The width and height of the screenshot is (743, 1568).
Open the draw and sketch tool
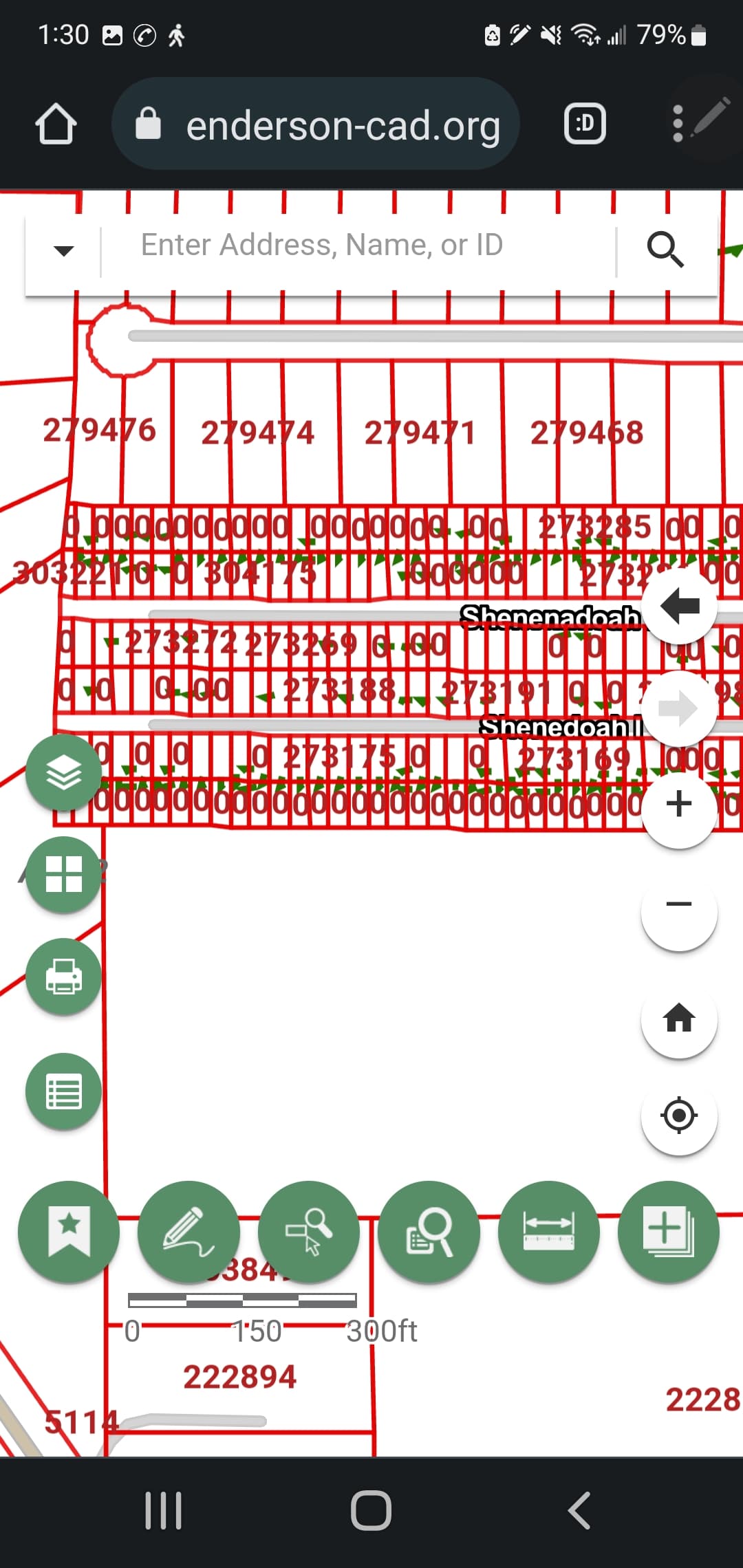click(x=189, y=1232)
